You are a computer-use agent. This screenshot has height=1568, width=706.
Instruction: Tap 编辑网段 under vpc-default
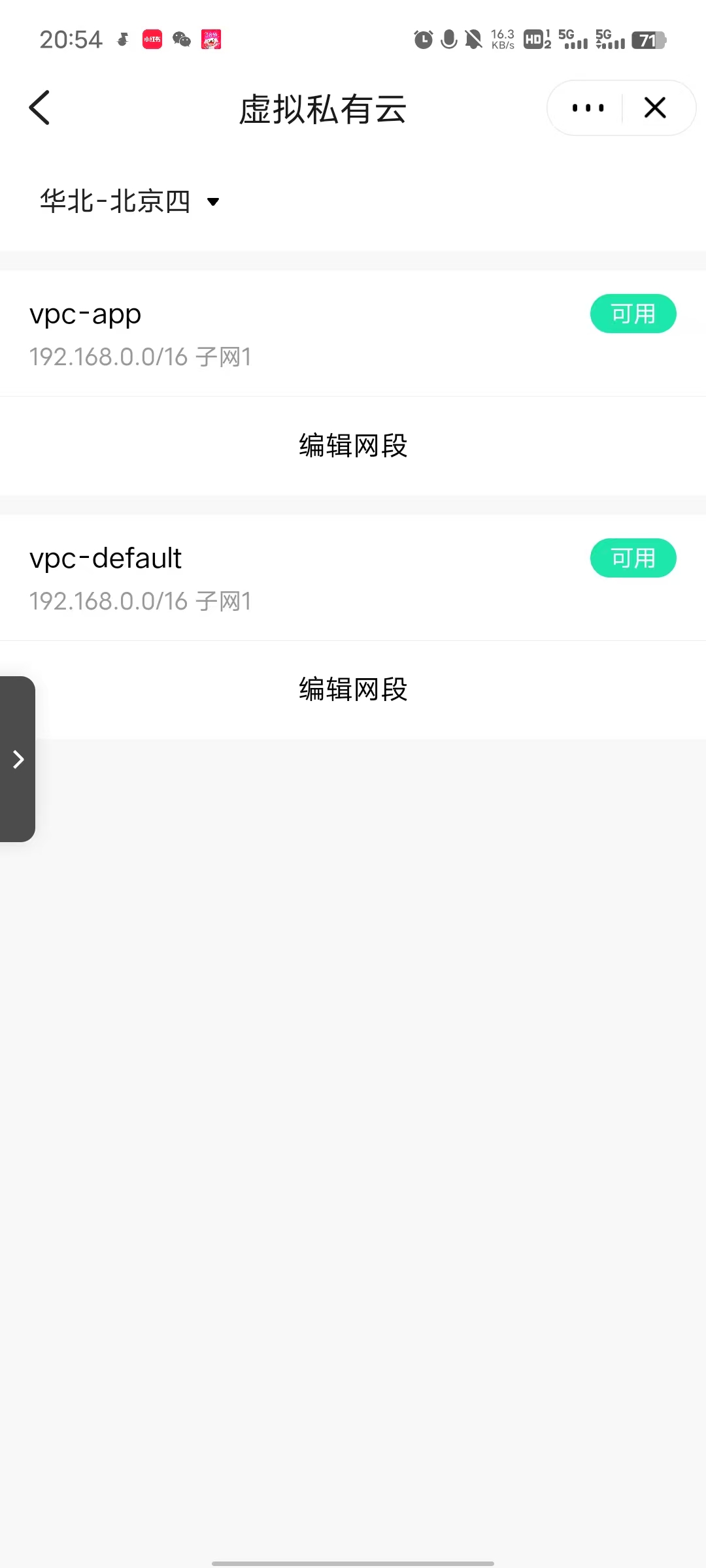coord(353,689)
